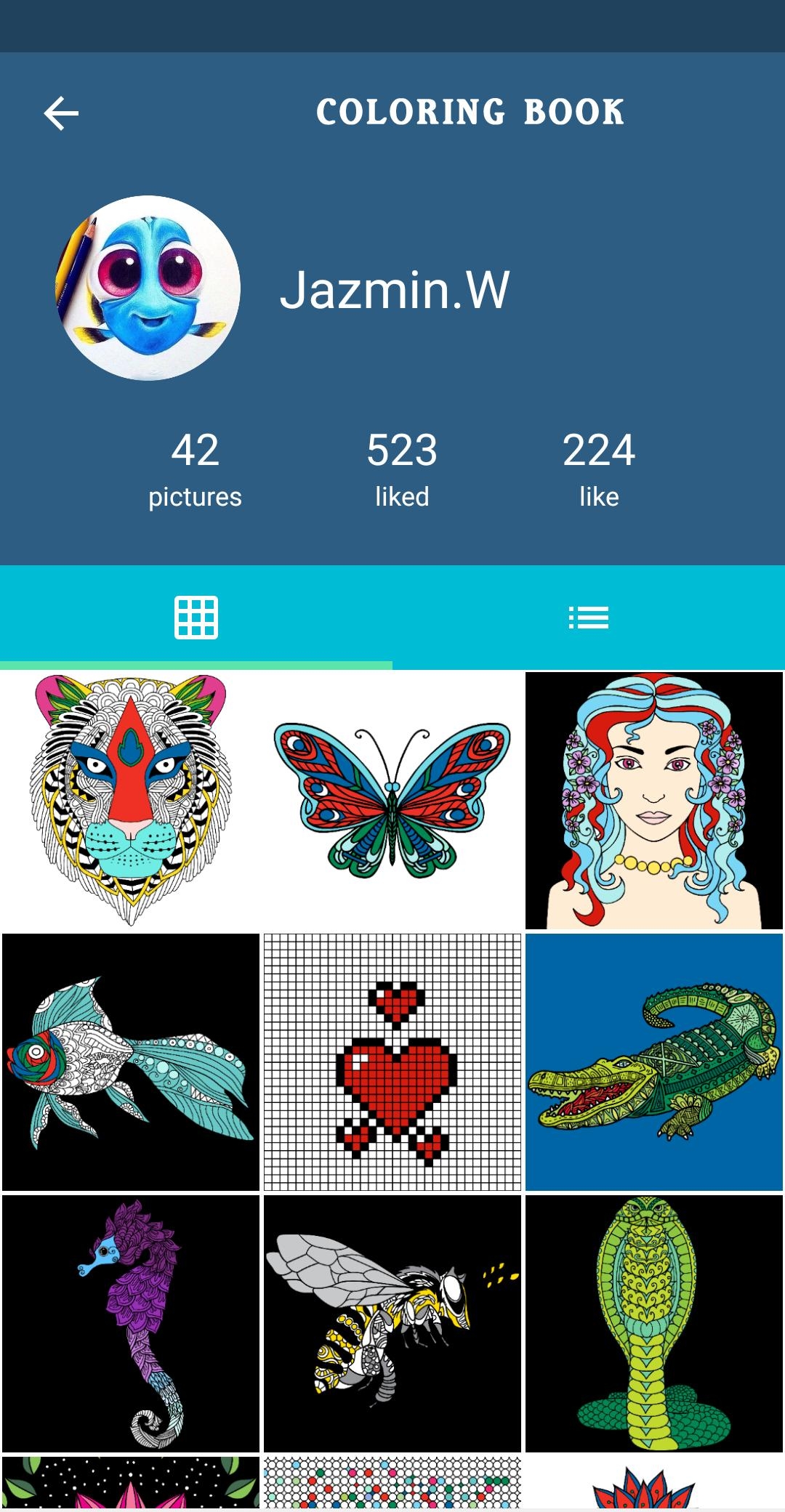The image size is (785, 1512).
Task: Open the tiger face coloring picture
Action: [131, 800]
